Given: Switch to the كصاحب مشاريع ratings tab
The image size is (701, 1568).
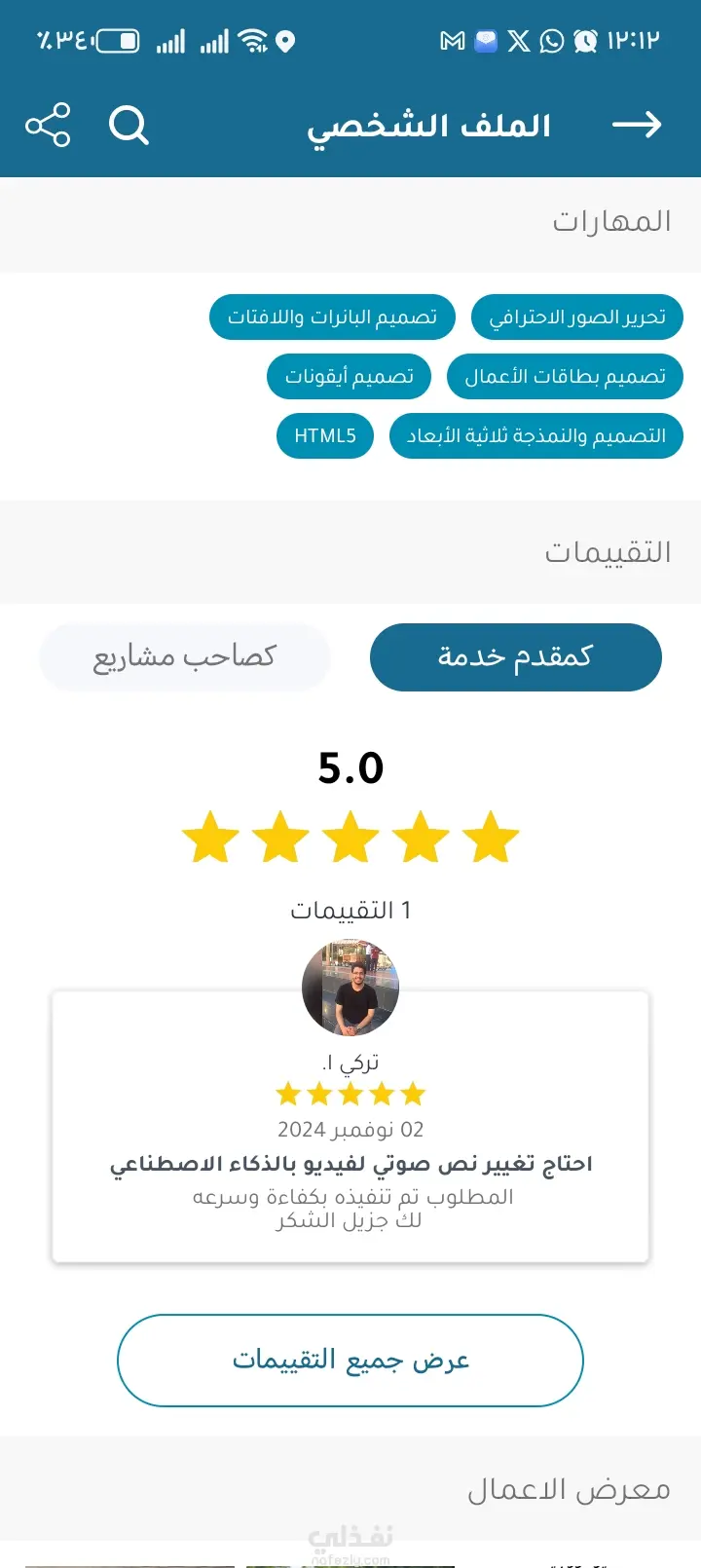Looking at the screenshot, I should [x=185, y=657].
